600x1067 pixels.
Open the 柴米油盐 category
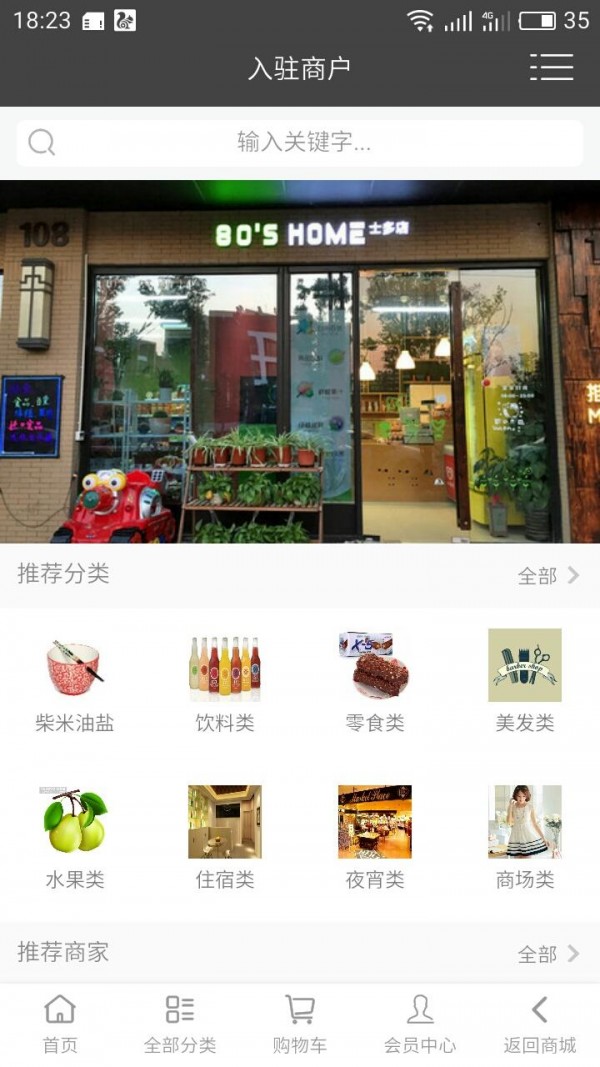point(75,681)
